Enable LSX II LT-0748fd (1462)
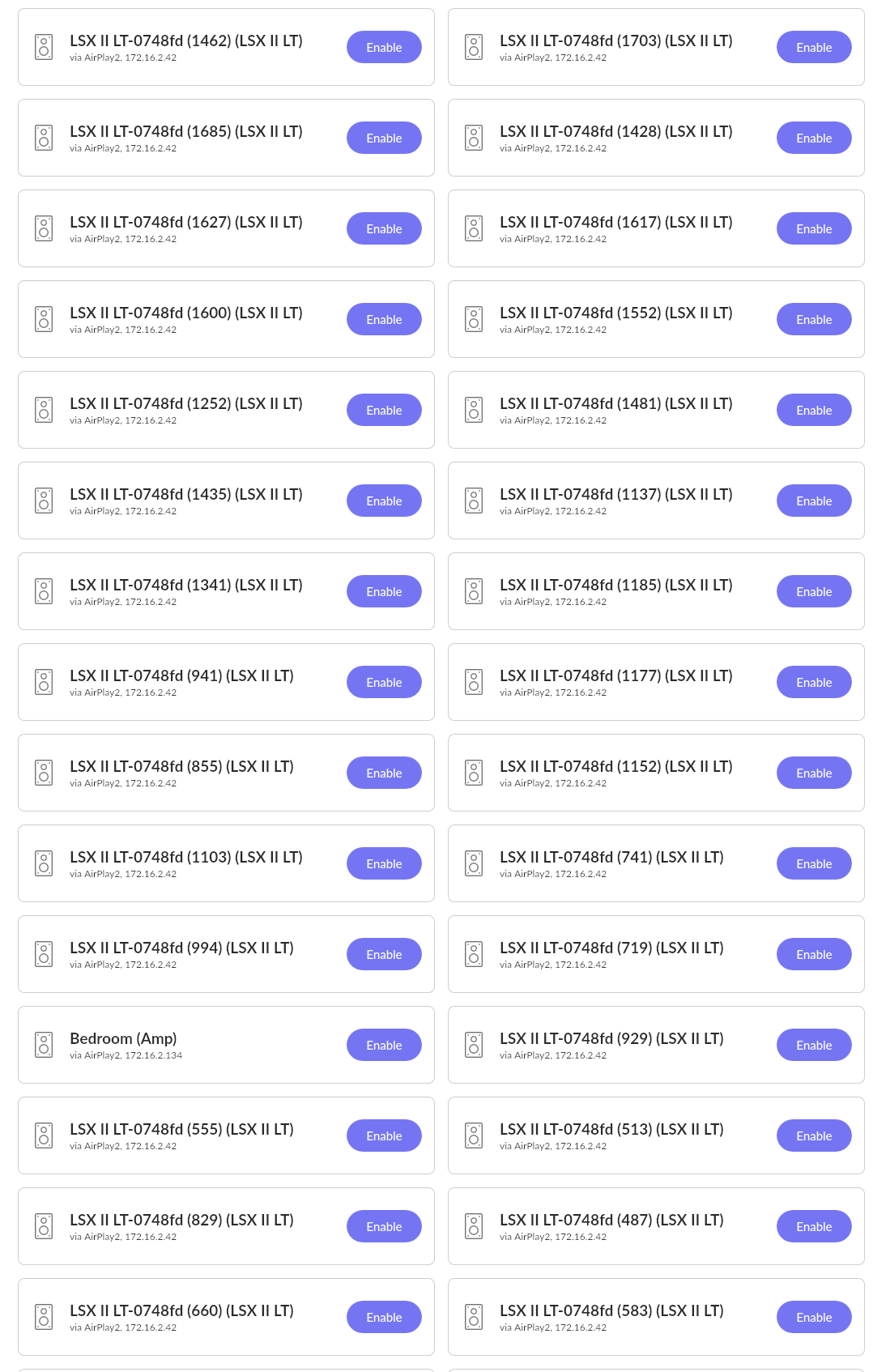873x1372 pixels. [384, 47]
